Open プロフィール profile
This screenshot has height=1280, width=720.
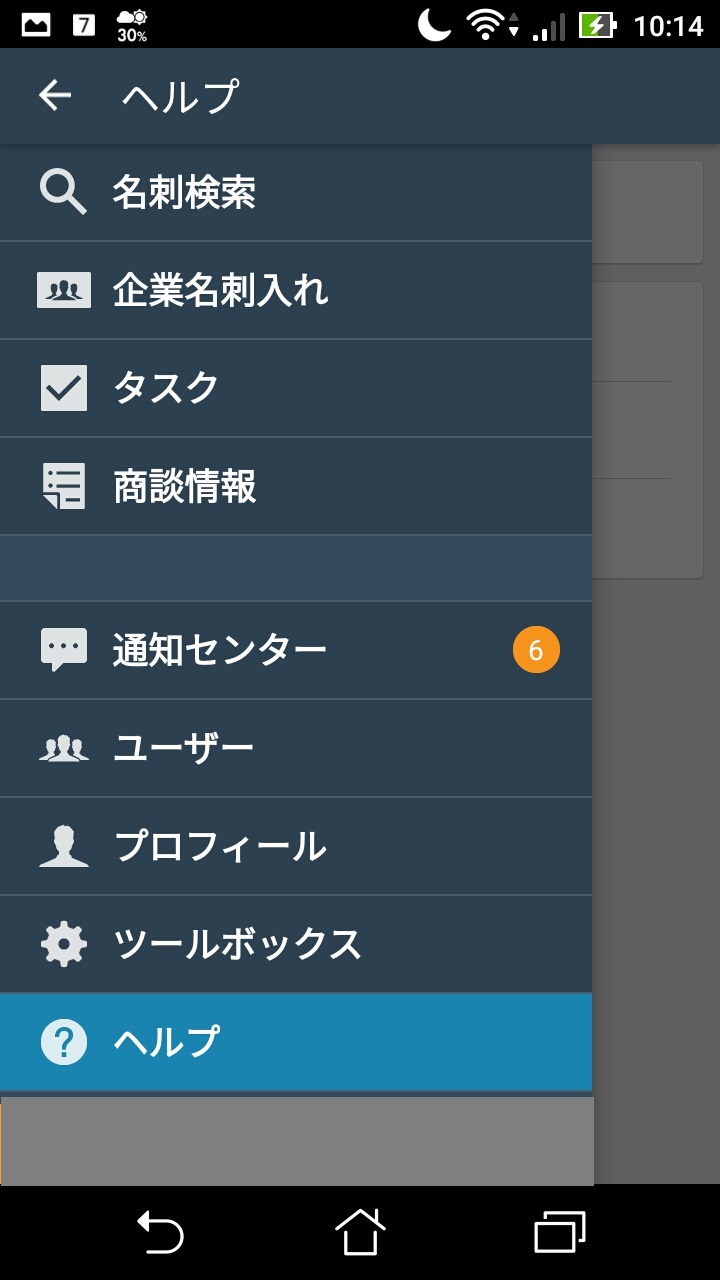(x=296, y=846)
